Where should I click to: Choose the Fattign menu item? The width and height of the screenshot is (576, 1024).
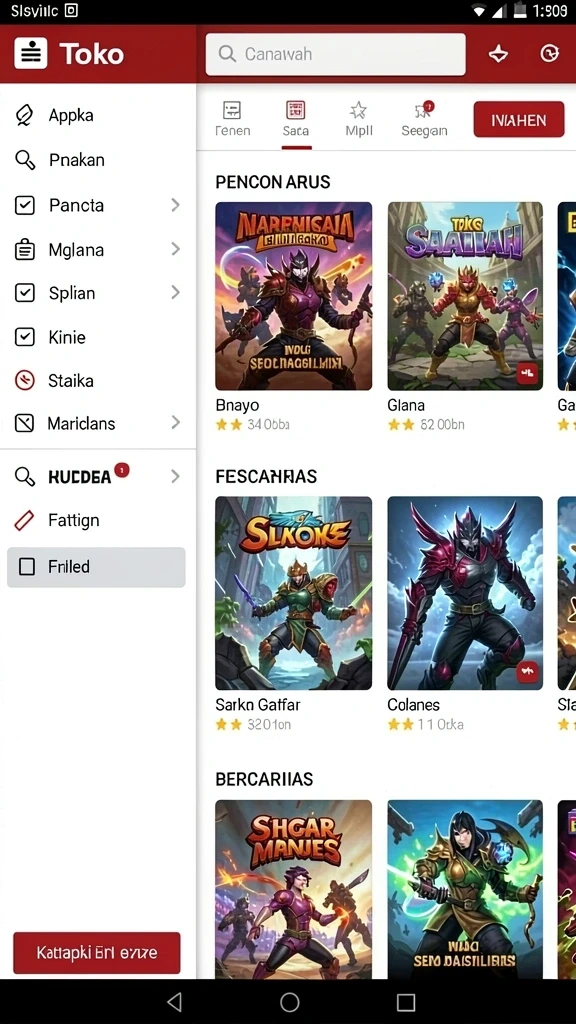click(98, 520)
